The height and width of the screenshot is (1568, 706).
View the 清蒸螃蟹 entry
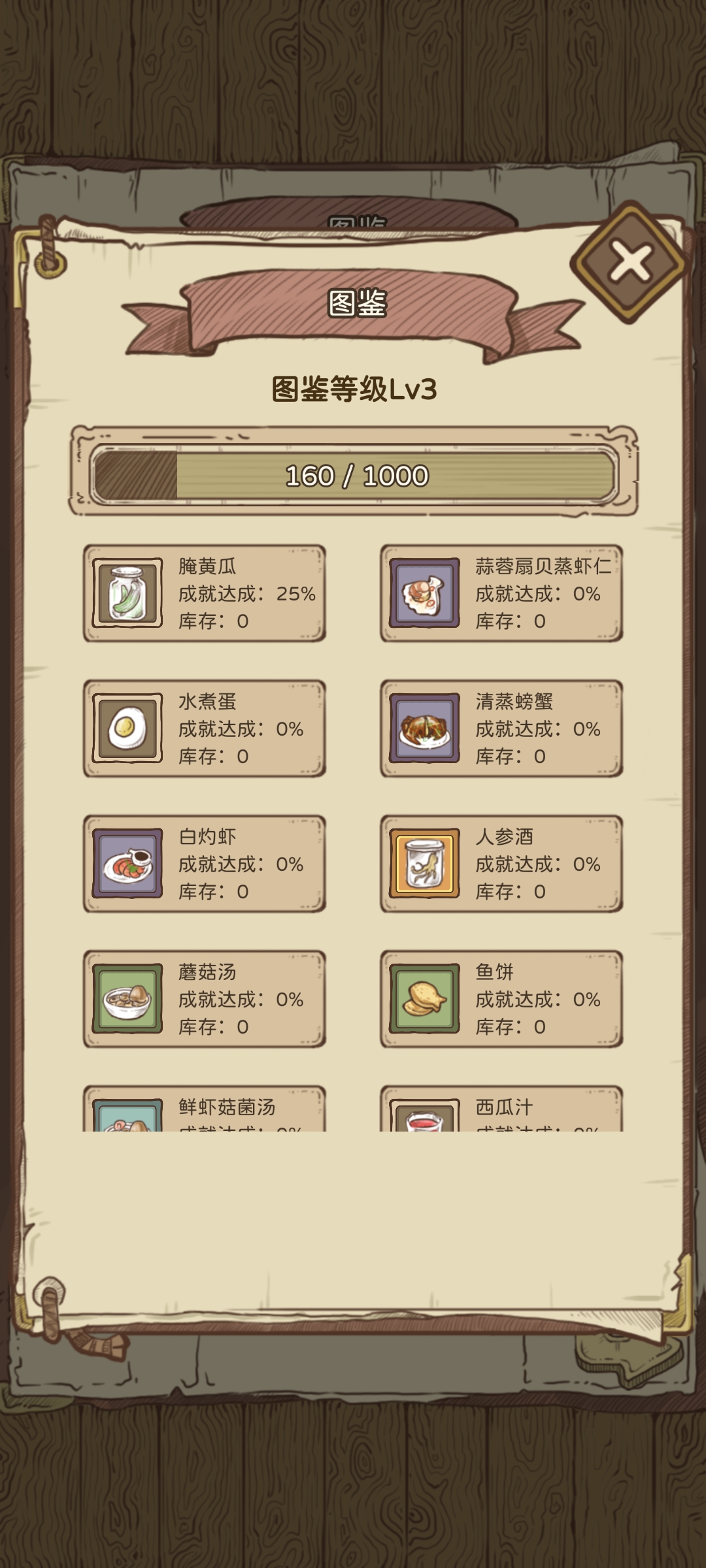click(501, 728)
